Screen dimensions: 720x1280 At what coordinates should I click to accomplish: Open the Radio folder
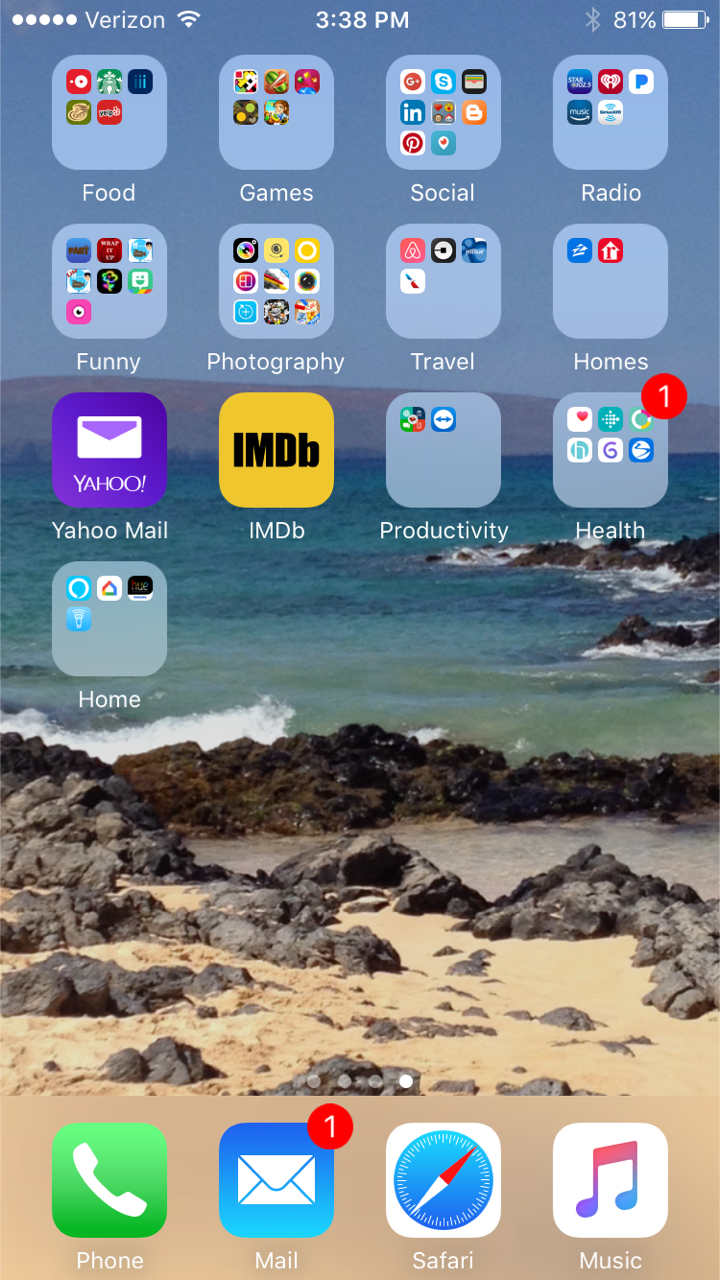[610, 112]
